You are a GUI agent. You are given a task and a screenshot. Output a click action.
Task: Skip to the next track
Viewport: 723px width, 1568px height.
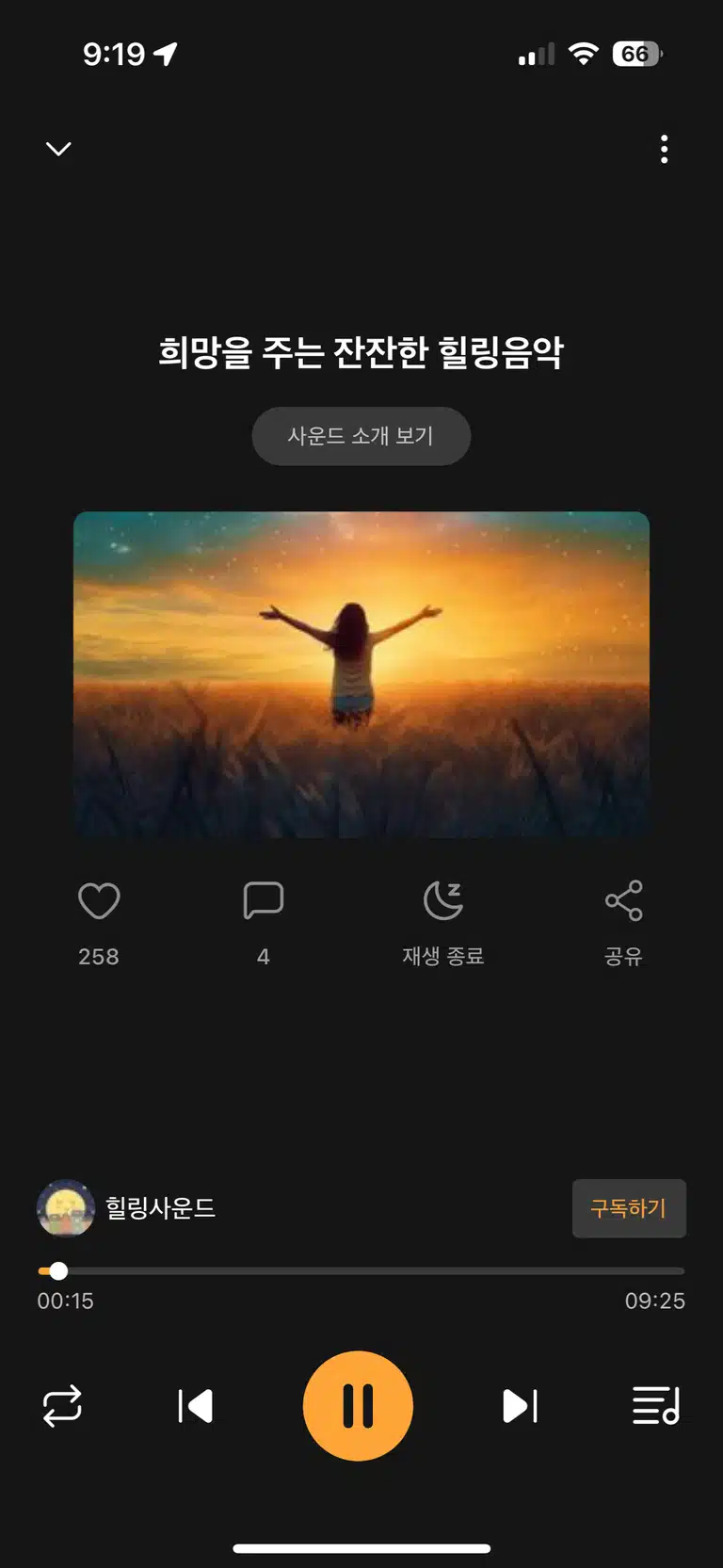520,1406
